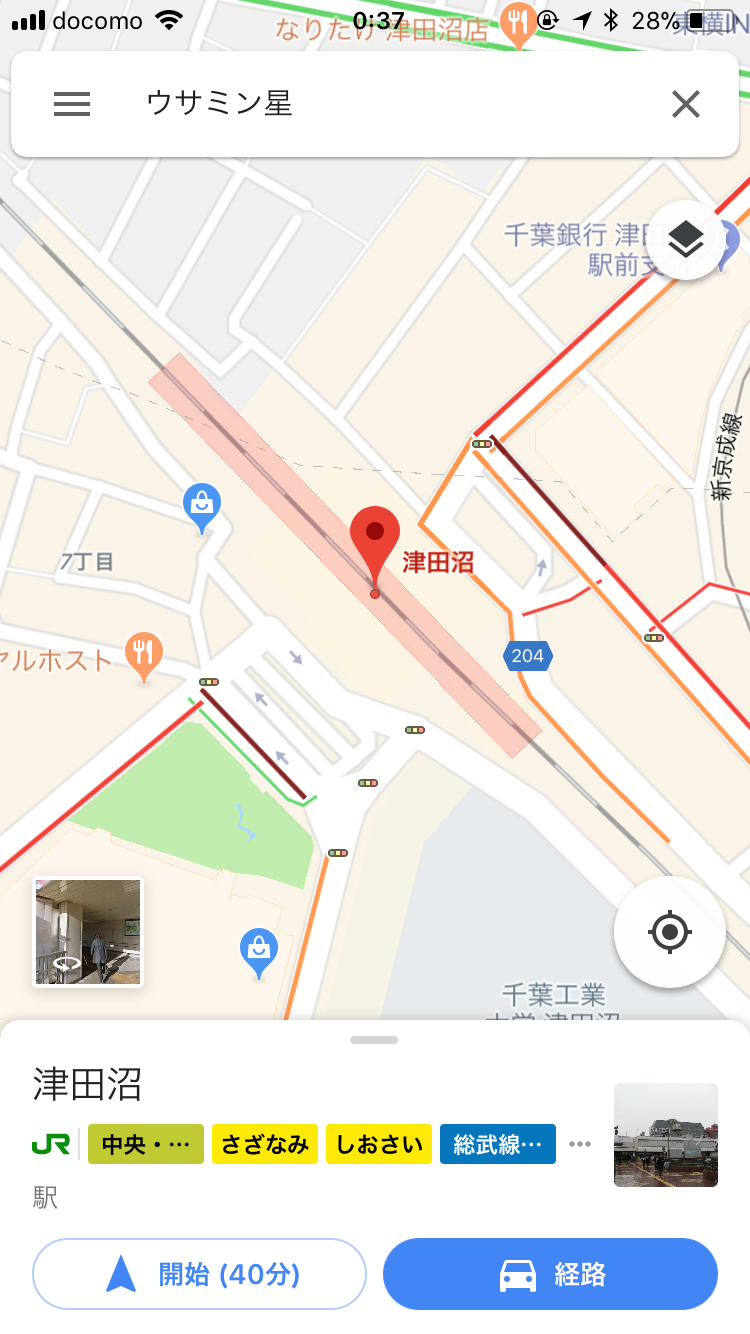Open the なりたけ 津田沼店 restaurant marker
The width and height of the screenshot is (750, 1334).
[x=517, y=24]
